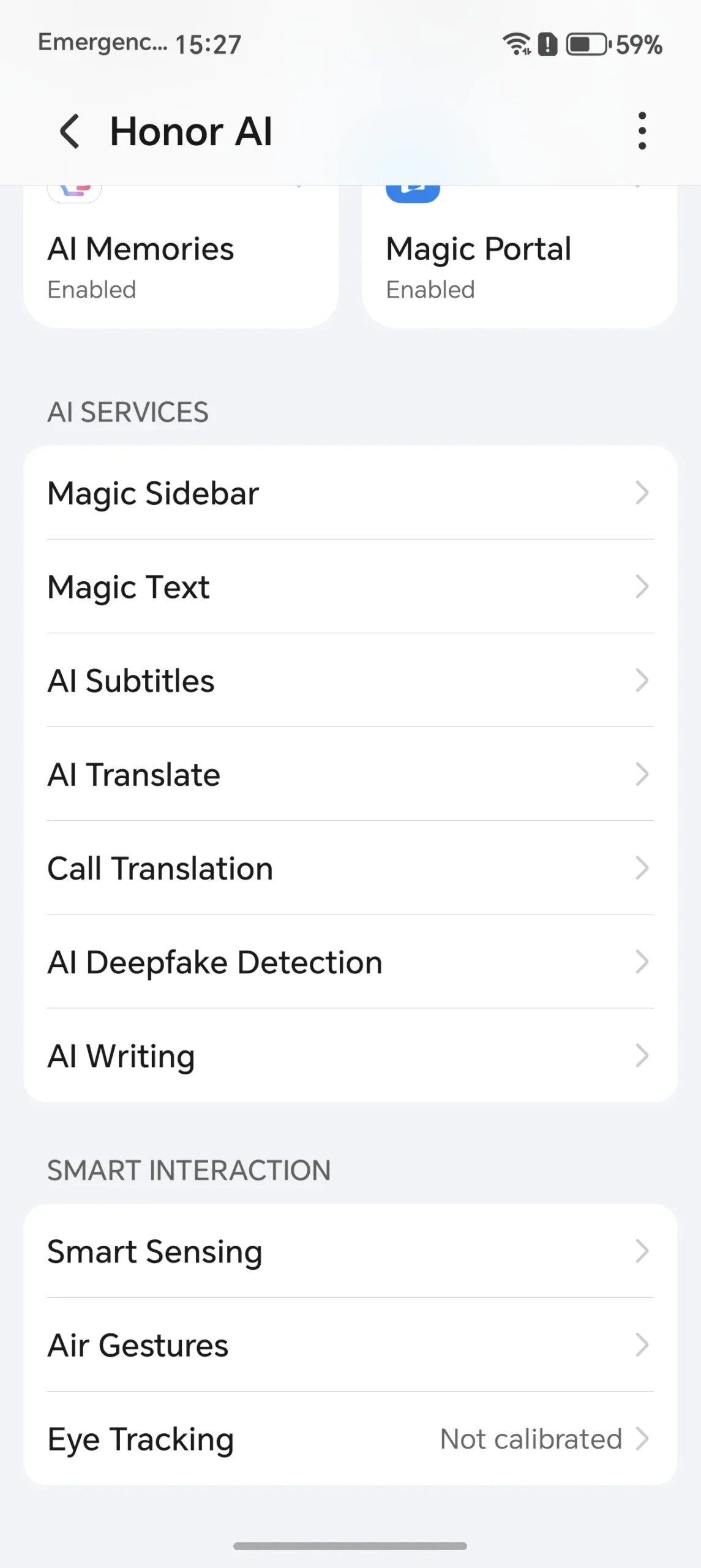The height and width of the screenshot is (1568, 701).
Task: Open AI Translate
Action: pos(350,774)
